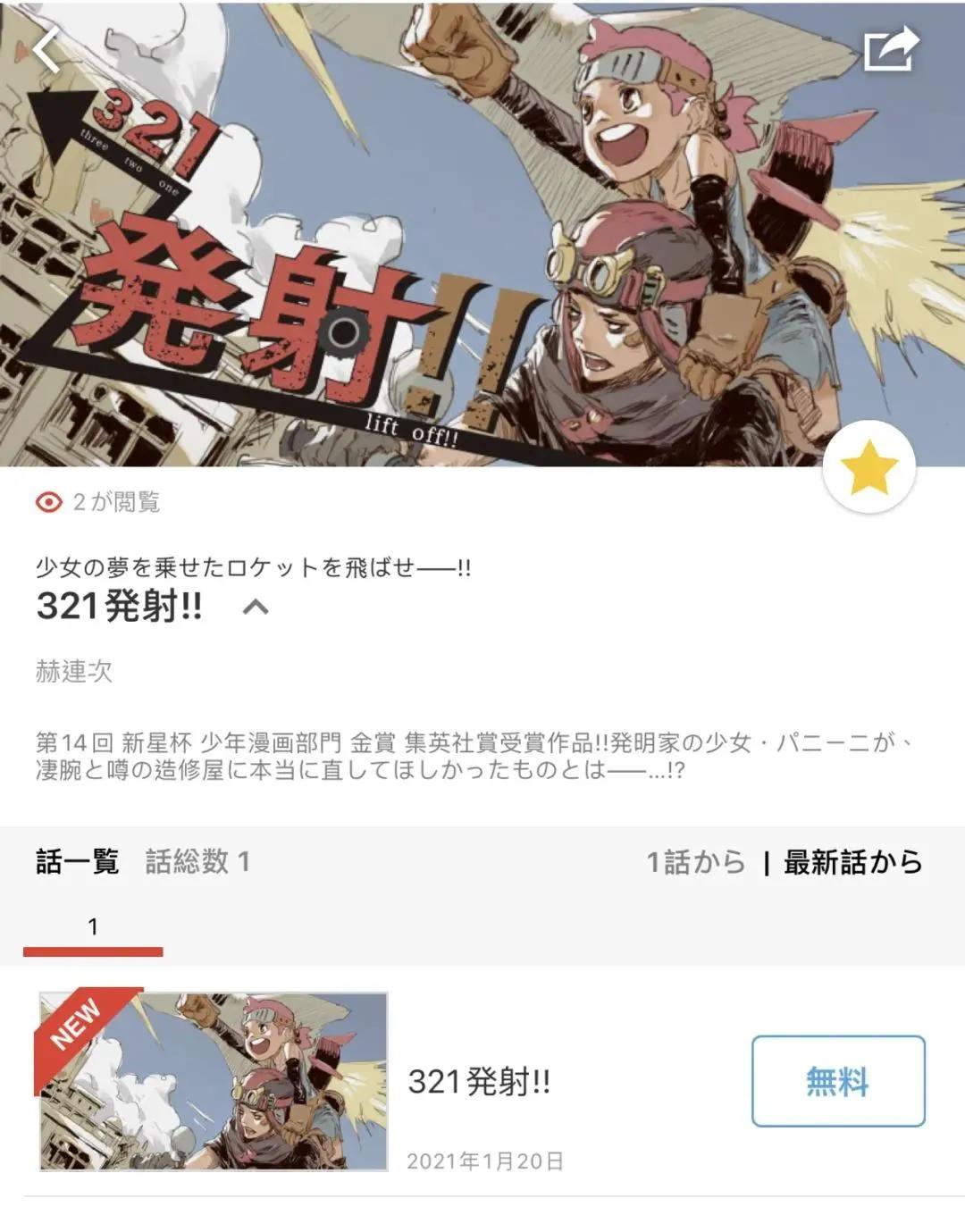Screen dimensions: 965x1232
Task: Open author 赫連次's page
Action: click(74, 671)
